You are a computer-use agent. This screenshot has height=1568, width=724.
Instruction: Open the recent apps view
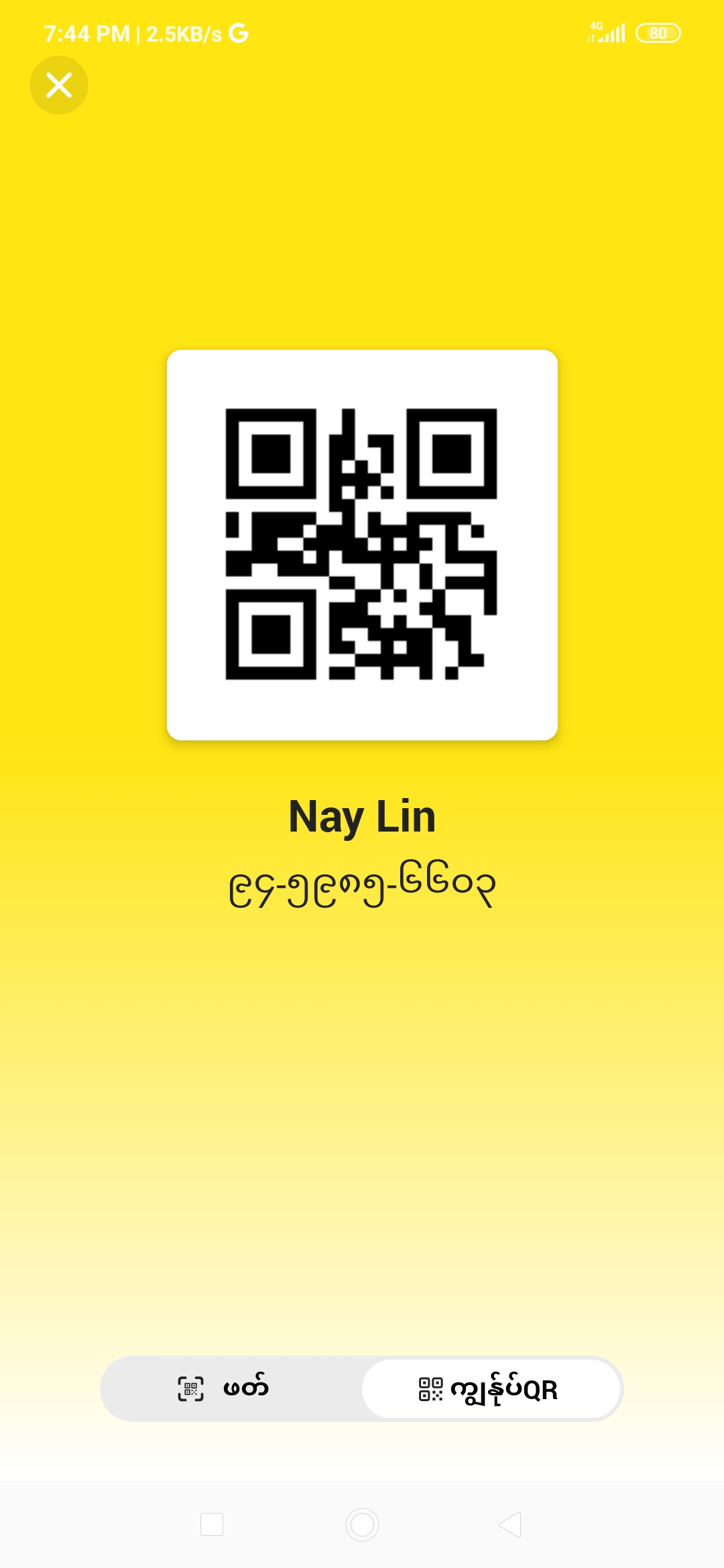tap(212, 1524)
